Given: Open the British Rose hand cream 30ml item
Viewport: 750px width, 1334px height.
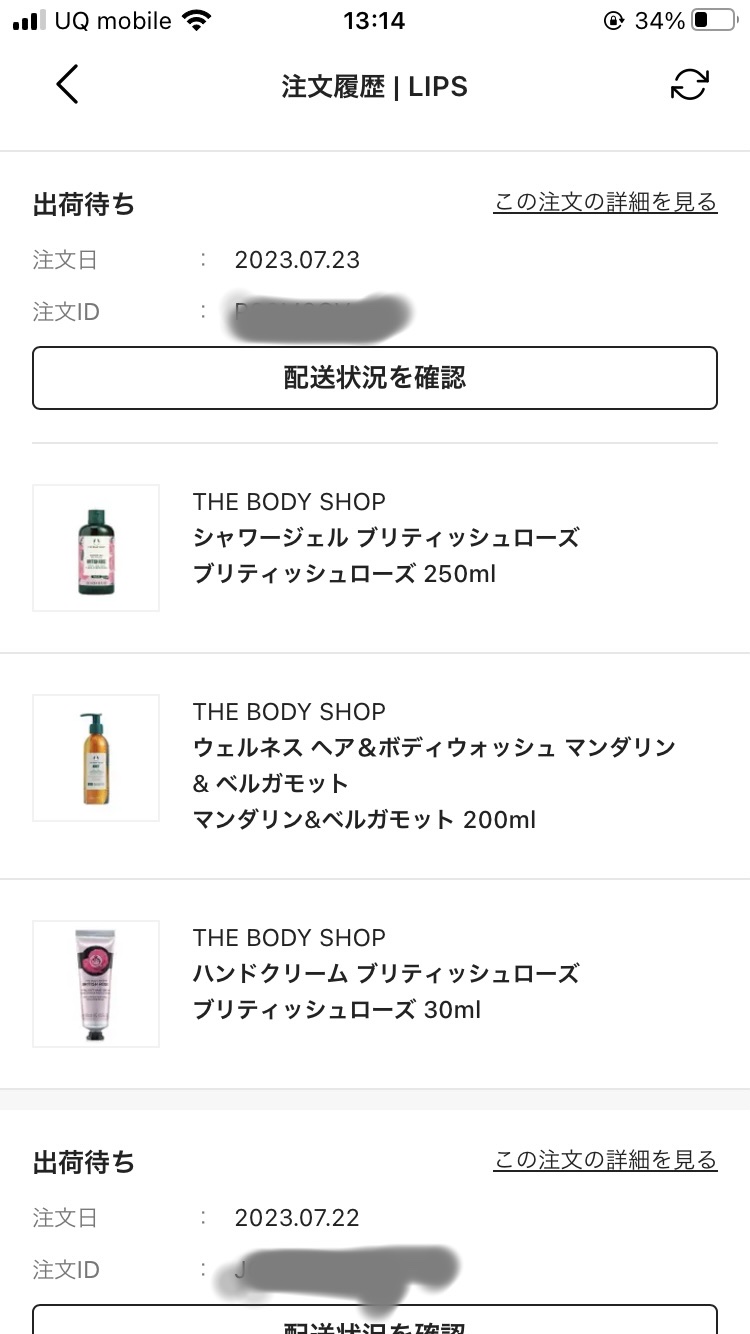Looking at the screenshot, I should [385, 973].
